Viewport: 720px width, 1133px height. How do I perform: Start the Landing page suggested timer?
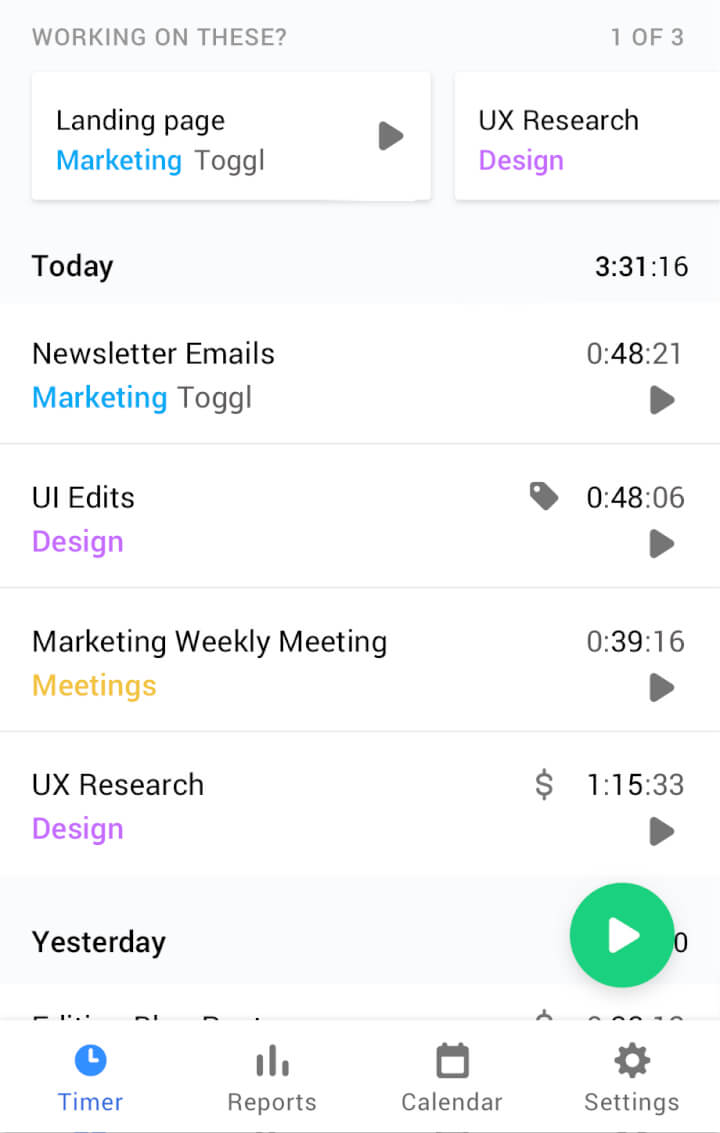pyautogui.click(x=390, y=136)
